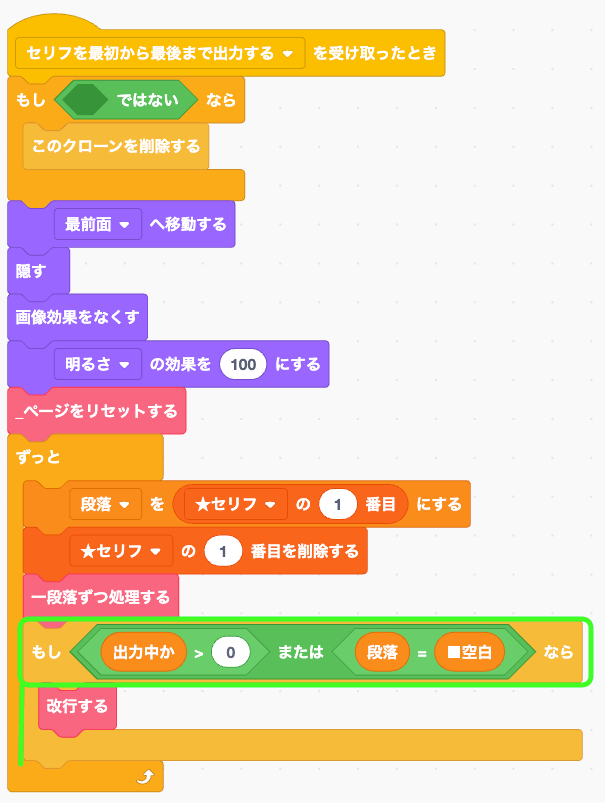Open the 最前面 layer dropdown
Viewport: 605px width, 803px height.
(124, 226)
